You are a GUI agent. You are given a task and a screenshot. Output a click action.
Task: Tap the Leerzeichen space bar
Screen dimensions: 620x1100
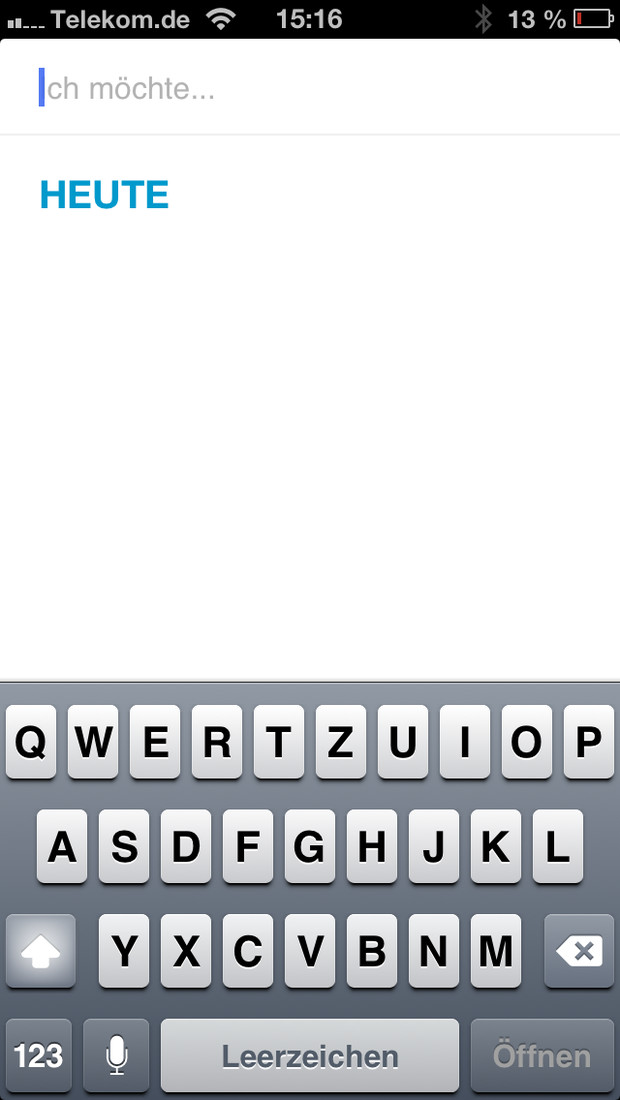(x=310, y=1055)
